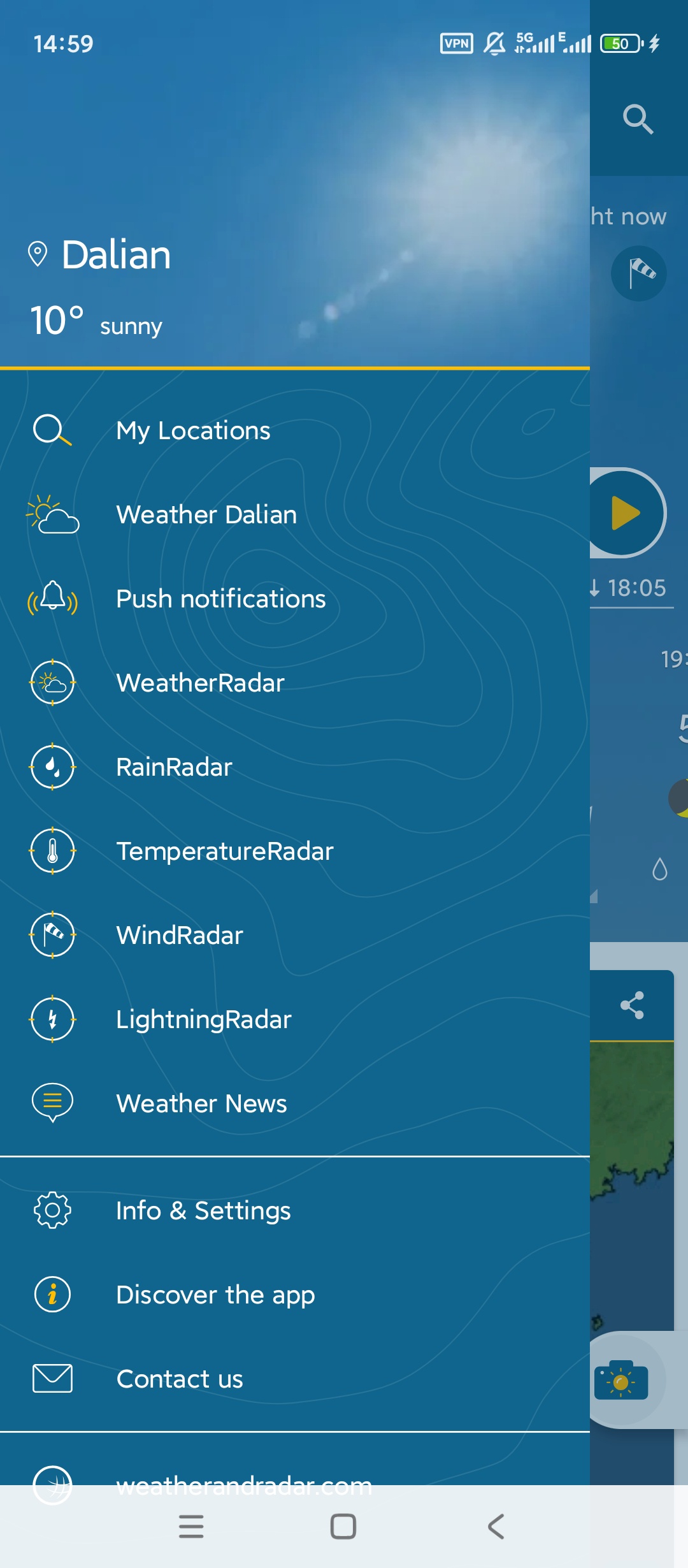The width and height of the screenshot is (688, 1568).
Task: Open RainRadar
Action: (174, 767)
